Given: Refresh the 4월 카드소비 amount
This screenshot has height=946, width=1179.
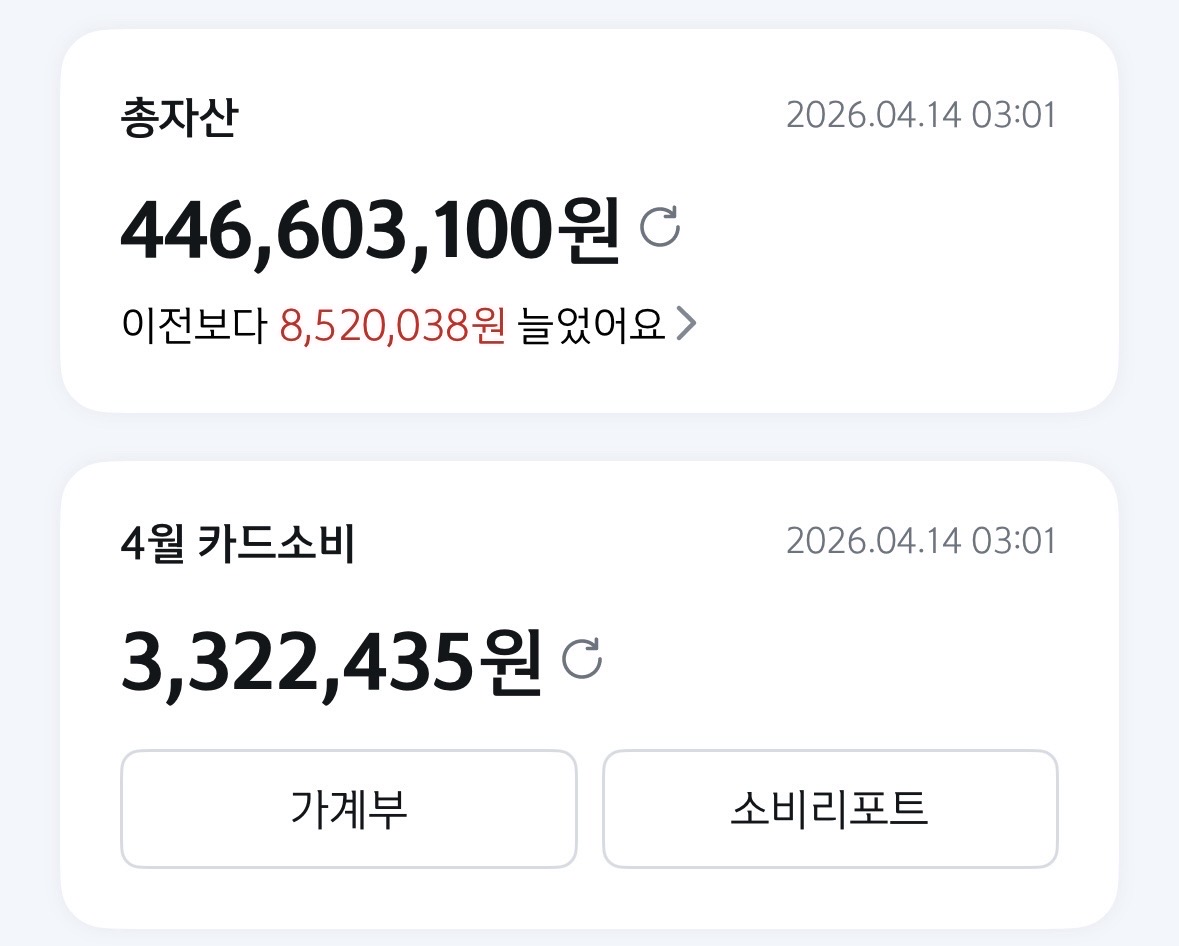Looking at the screenshot, I should pyautogui.click(x=582, y=659).
